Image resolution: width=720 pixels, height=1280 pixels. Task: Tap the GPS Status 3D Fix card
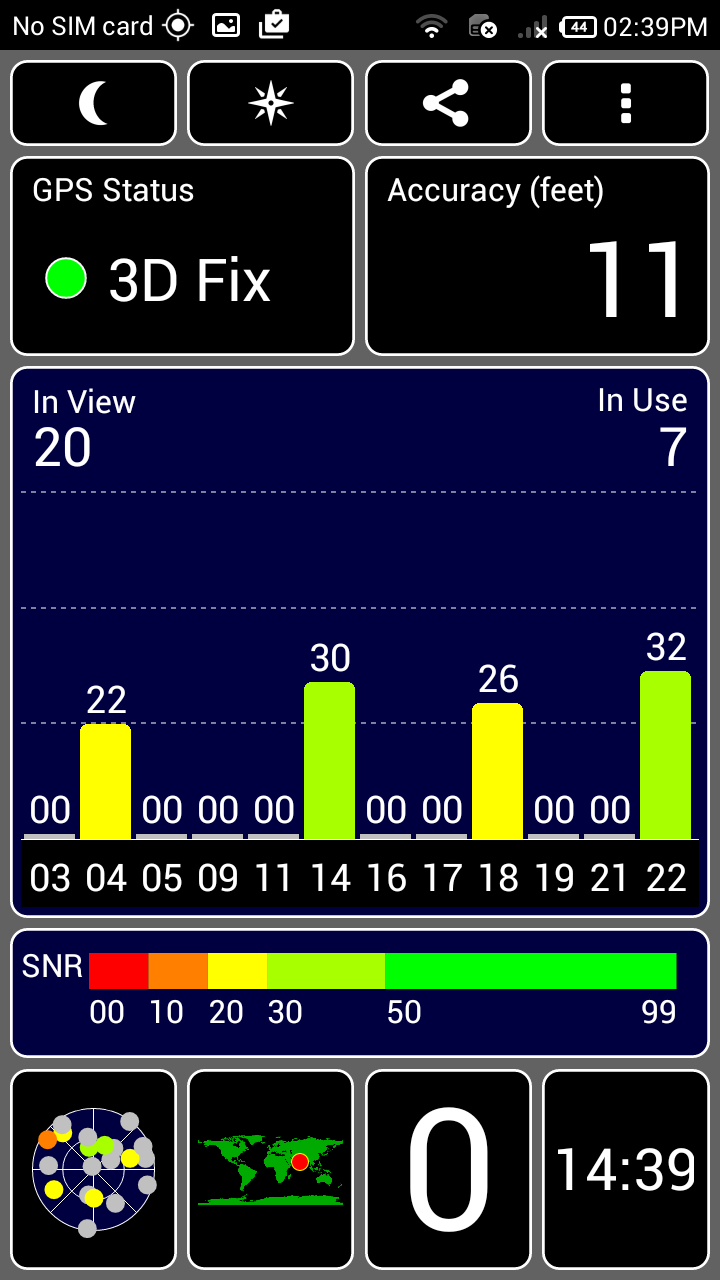(182, 256)
